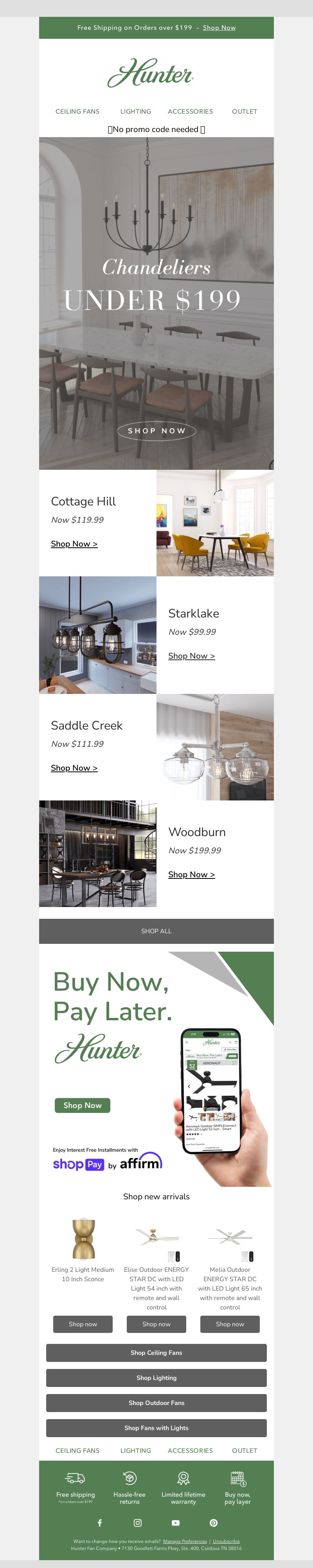Open the Outlet section in the top navigation
This screenshot has width=313, height=1568.
(x=244, y=111)
